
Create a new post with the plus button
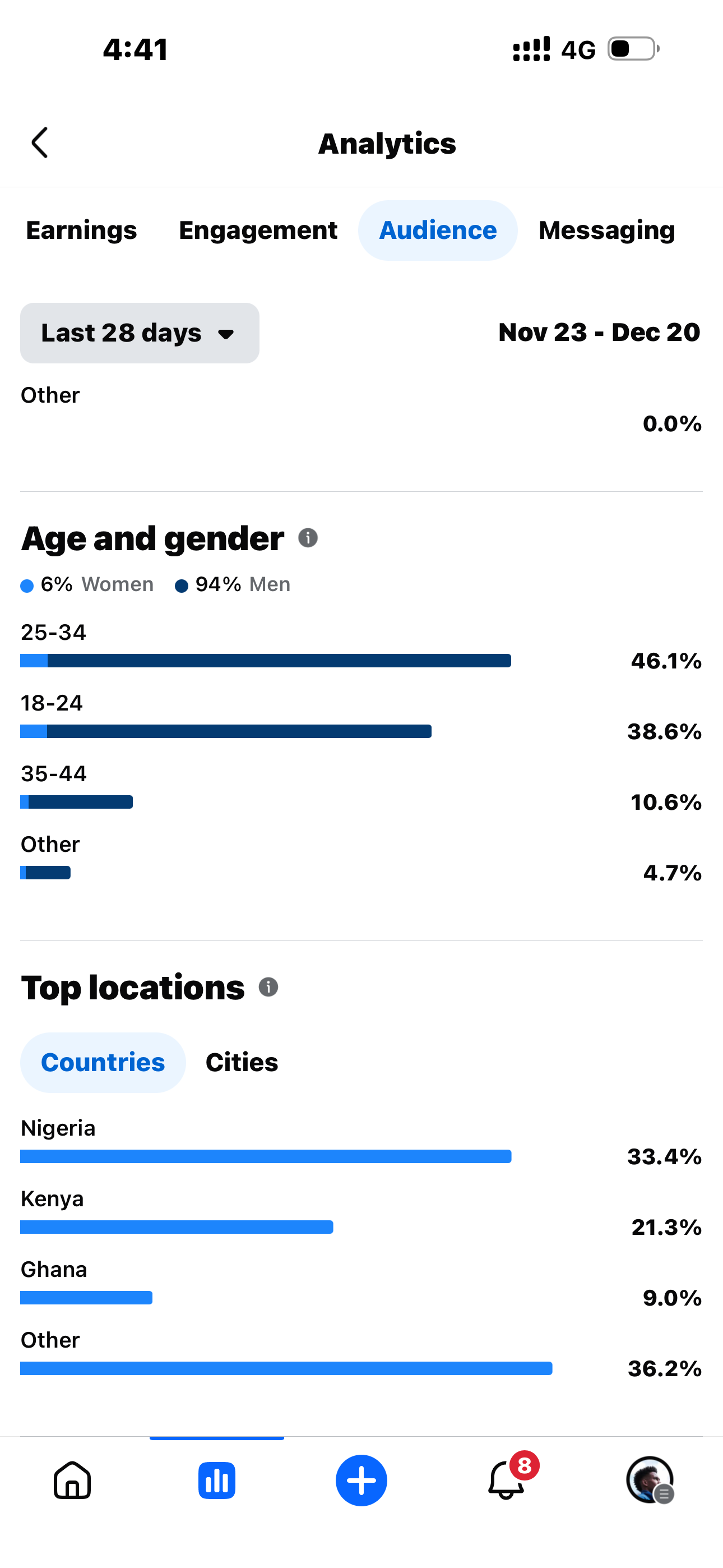(361, 1481)
